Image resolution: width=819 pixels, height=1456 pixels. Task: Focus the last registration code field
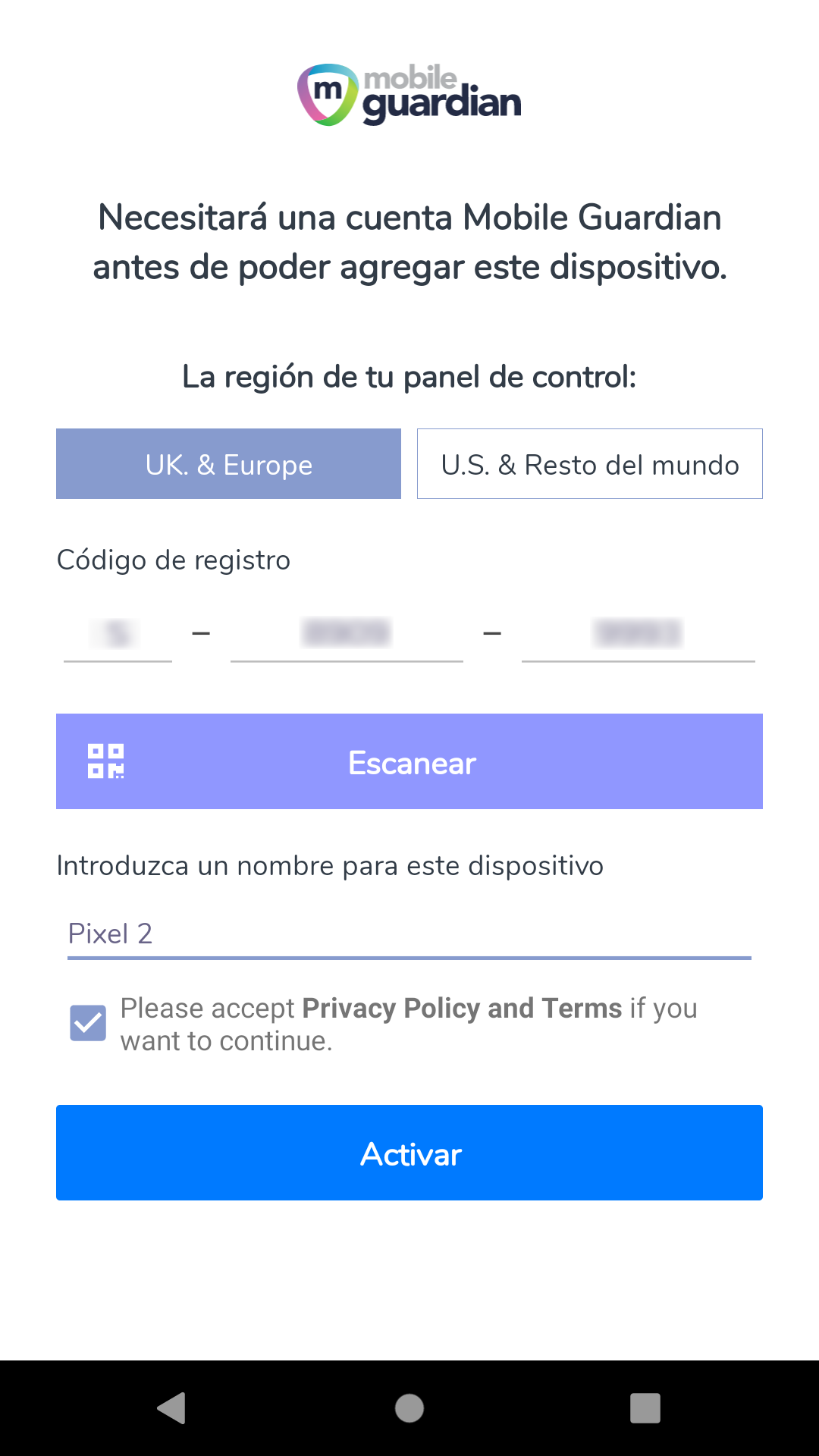(638, 634)
